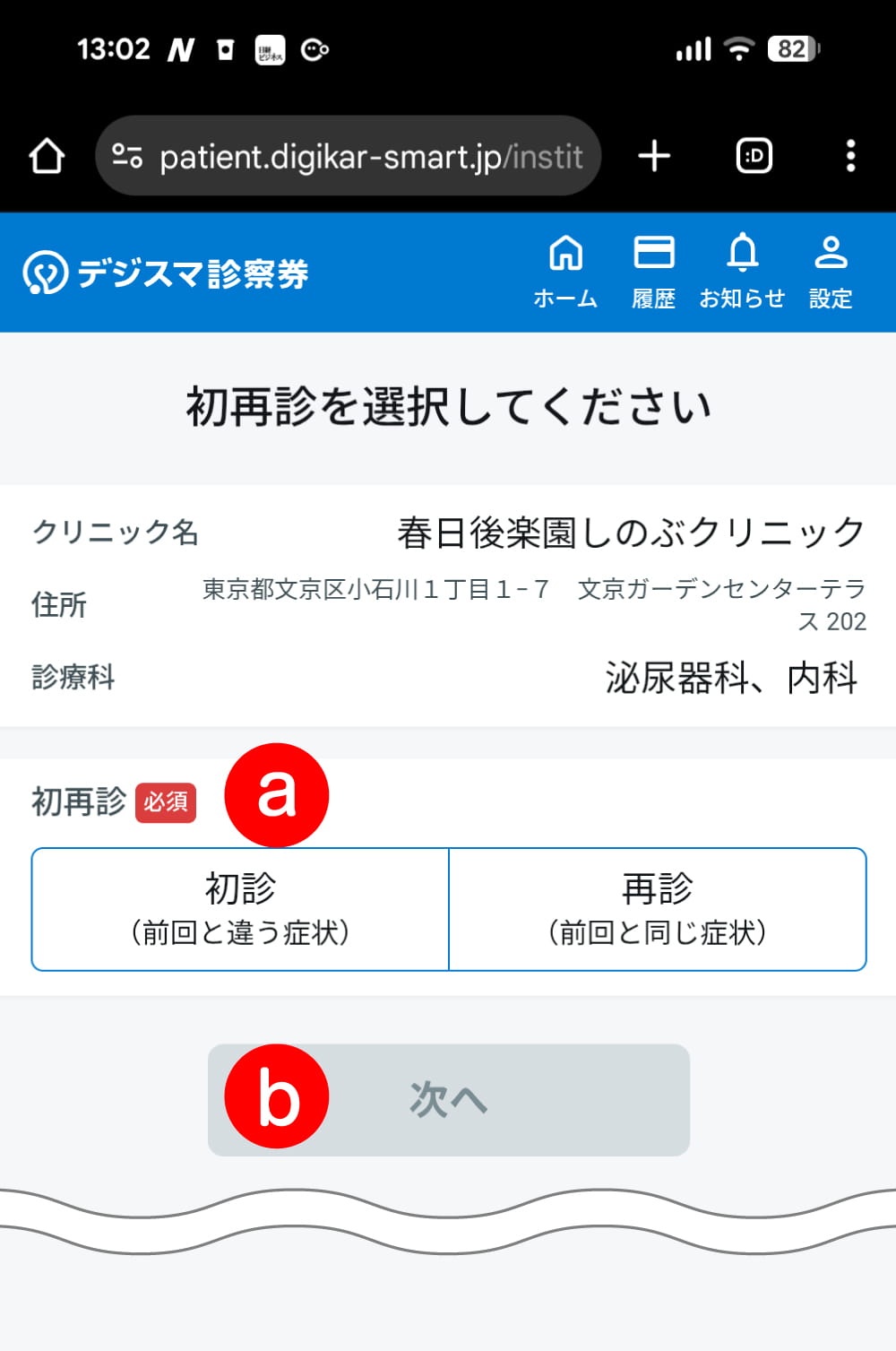The image size is (896, 1351).
Task: Select 再診 (前回と同じ症状) option
Action: point(657,908)
